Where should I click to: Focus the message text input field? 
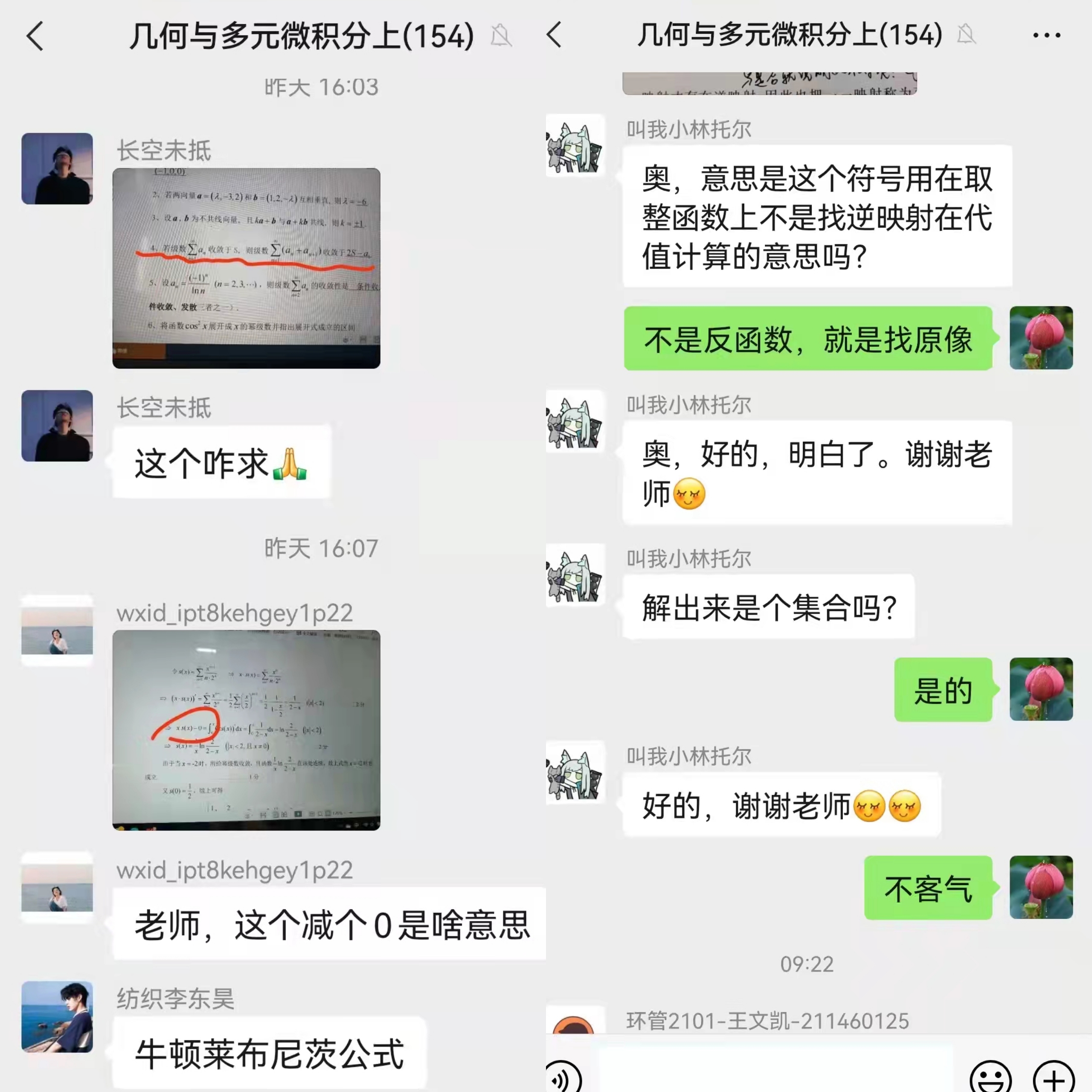[774, 1071]
